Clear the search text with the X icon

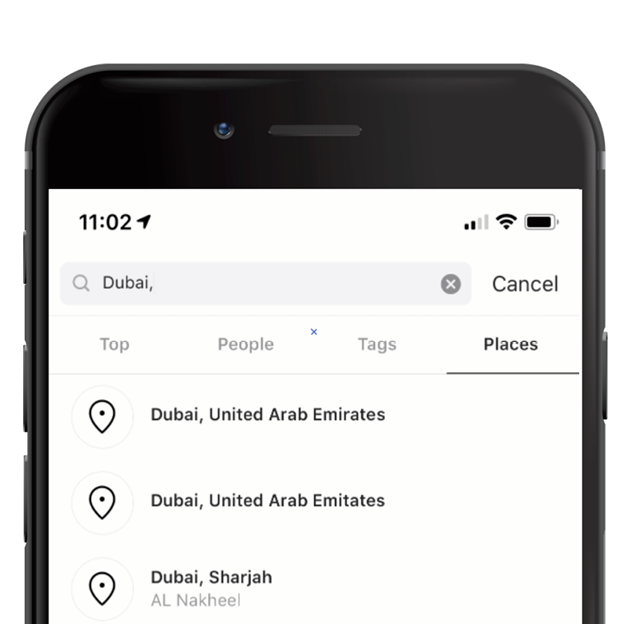[450, 284]
